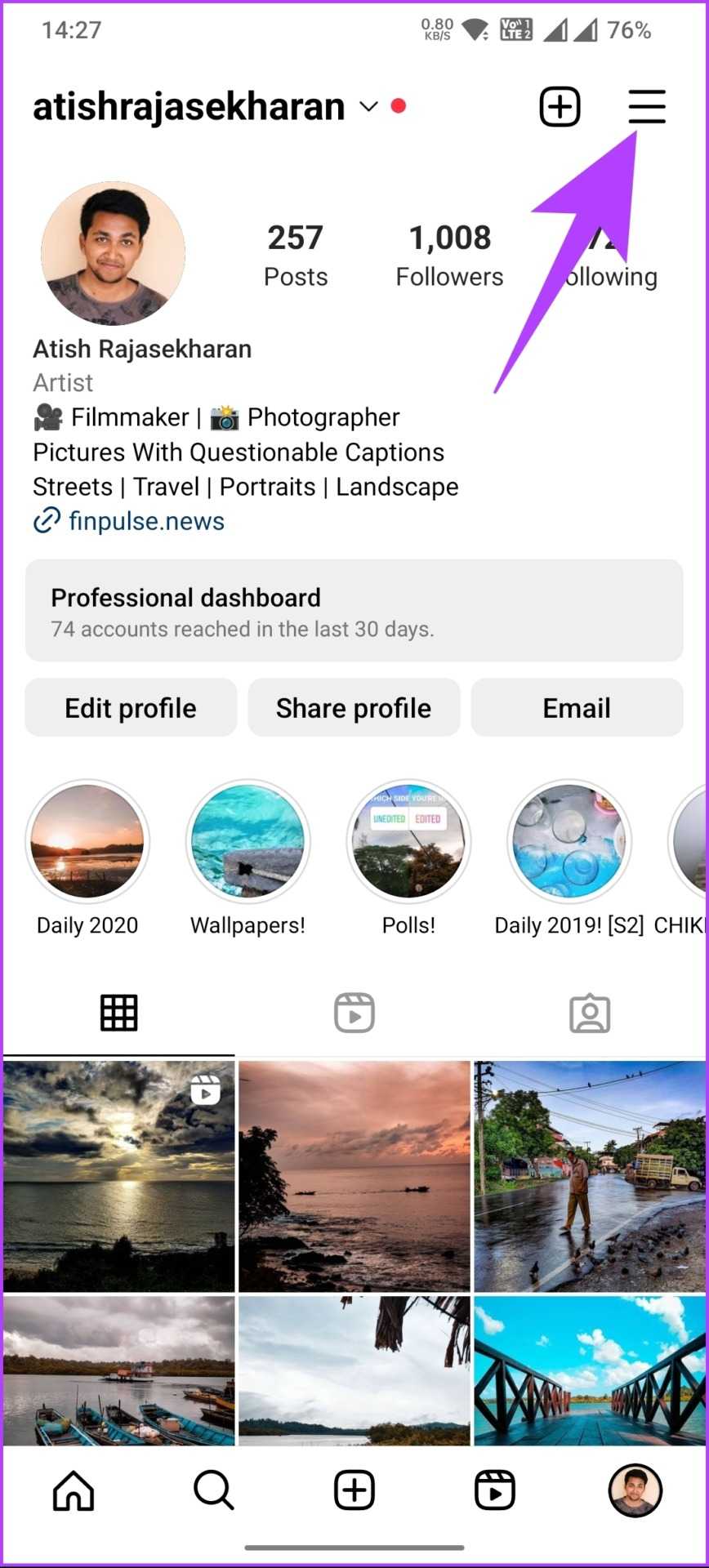The width and height of the screenshot is (709, 1568).
Task: Open the Polls! highlight
Action: [x=408, y=842]
